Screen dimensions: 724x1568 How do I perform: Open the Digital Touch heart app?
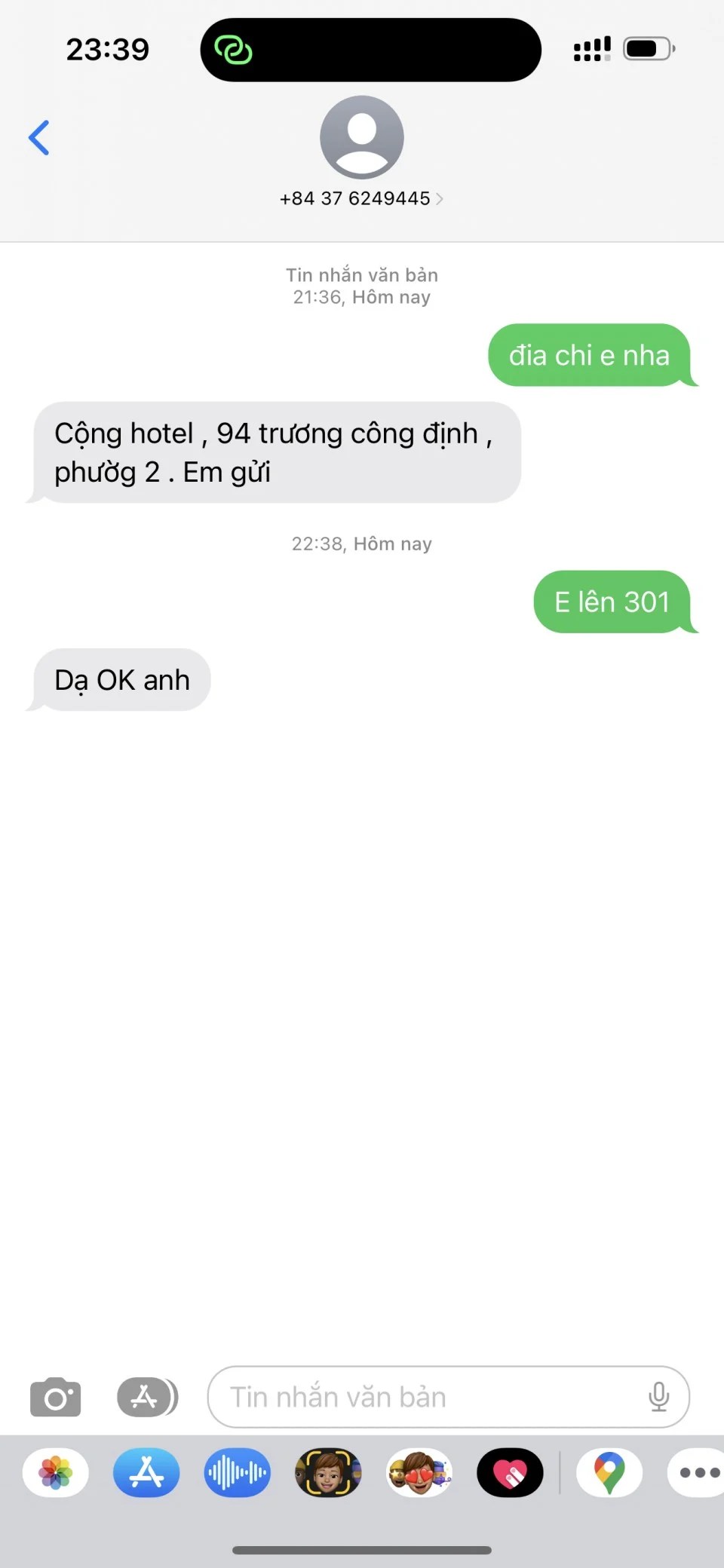pos(510,1472)
